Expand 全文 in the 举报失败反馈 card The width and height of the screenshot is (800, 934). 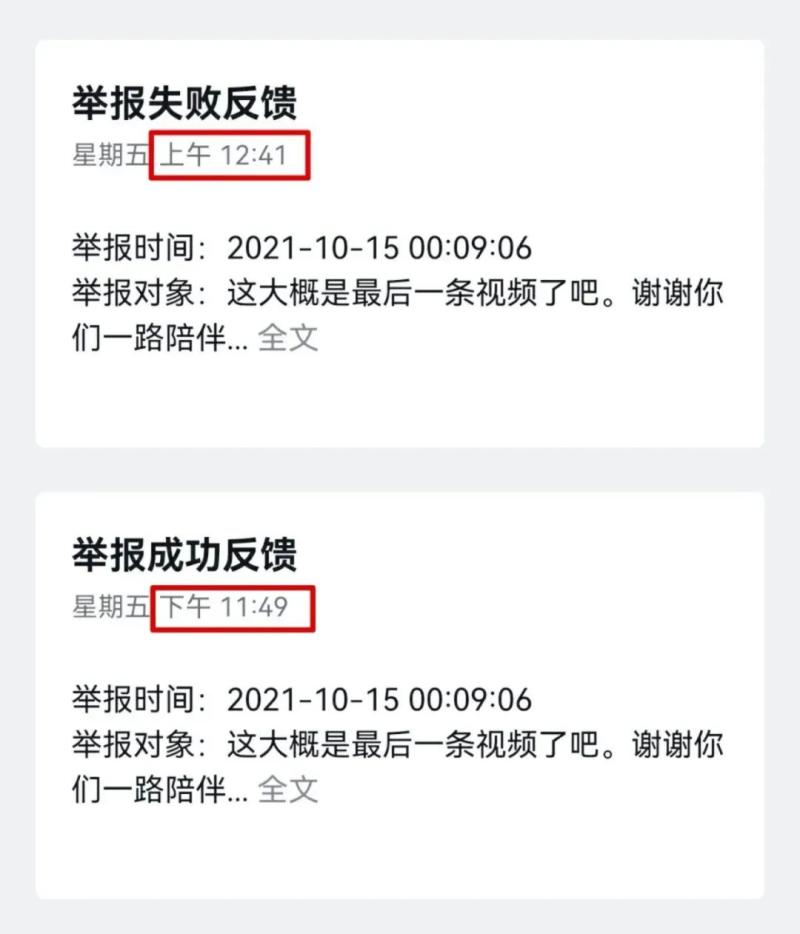pos(288,338)
